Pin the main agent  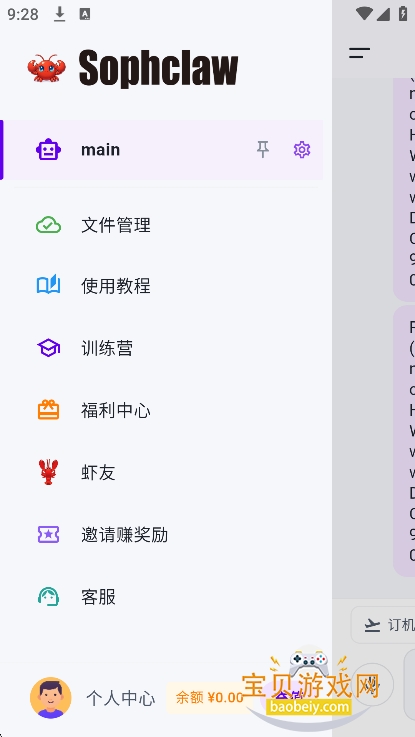tap(263, 150)
